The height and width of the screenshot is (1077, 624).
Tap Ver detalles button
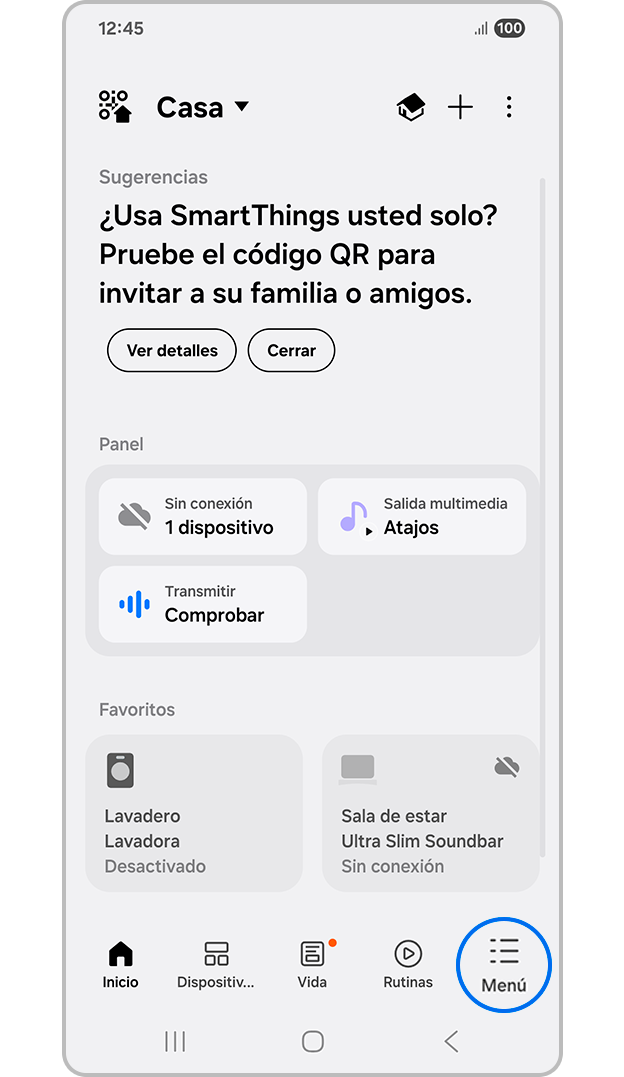click(x=172, y=351)
